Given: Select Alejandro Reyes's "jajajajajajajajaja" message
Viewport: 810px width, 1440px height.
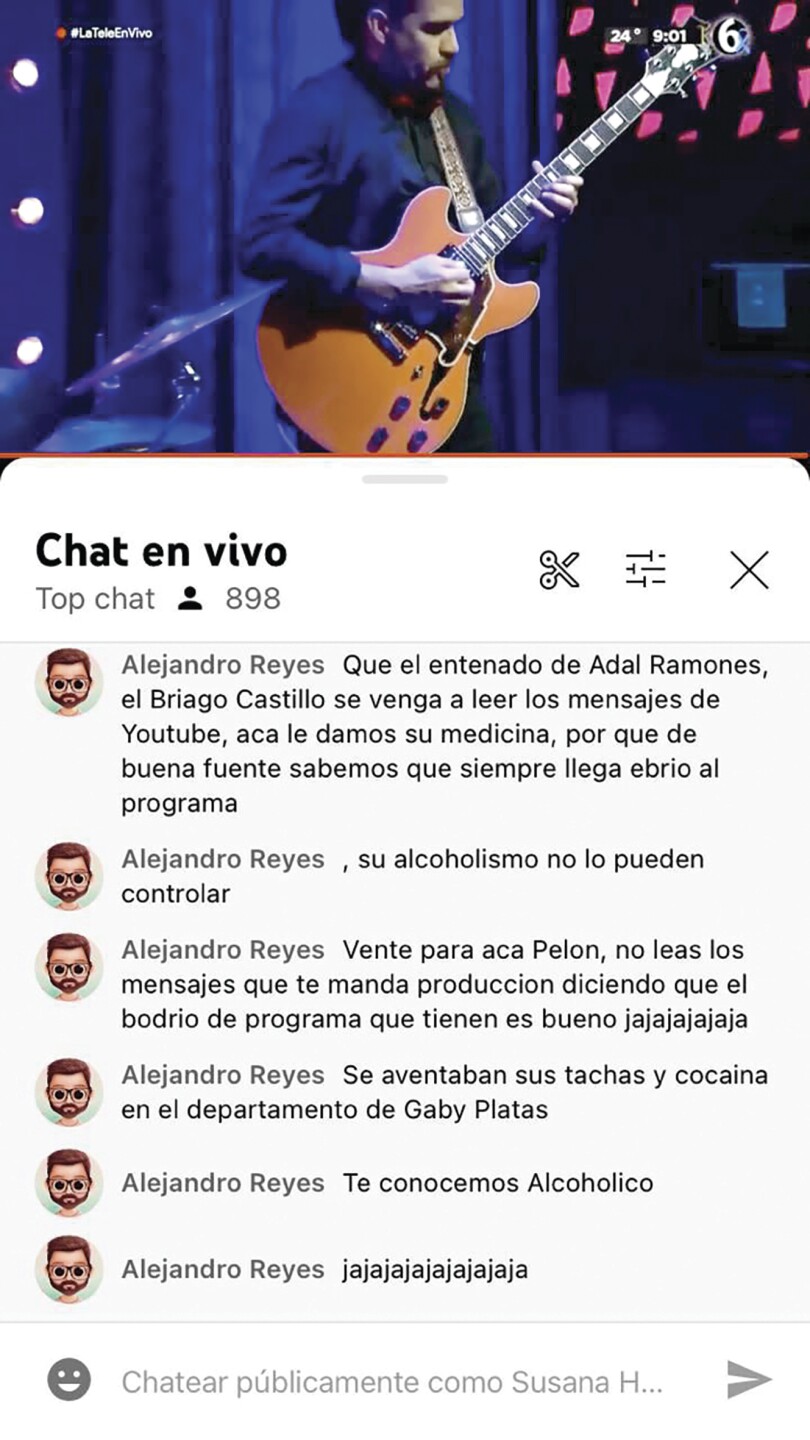Looking at the screenshot, I should 434,1269.
